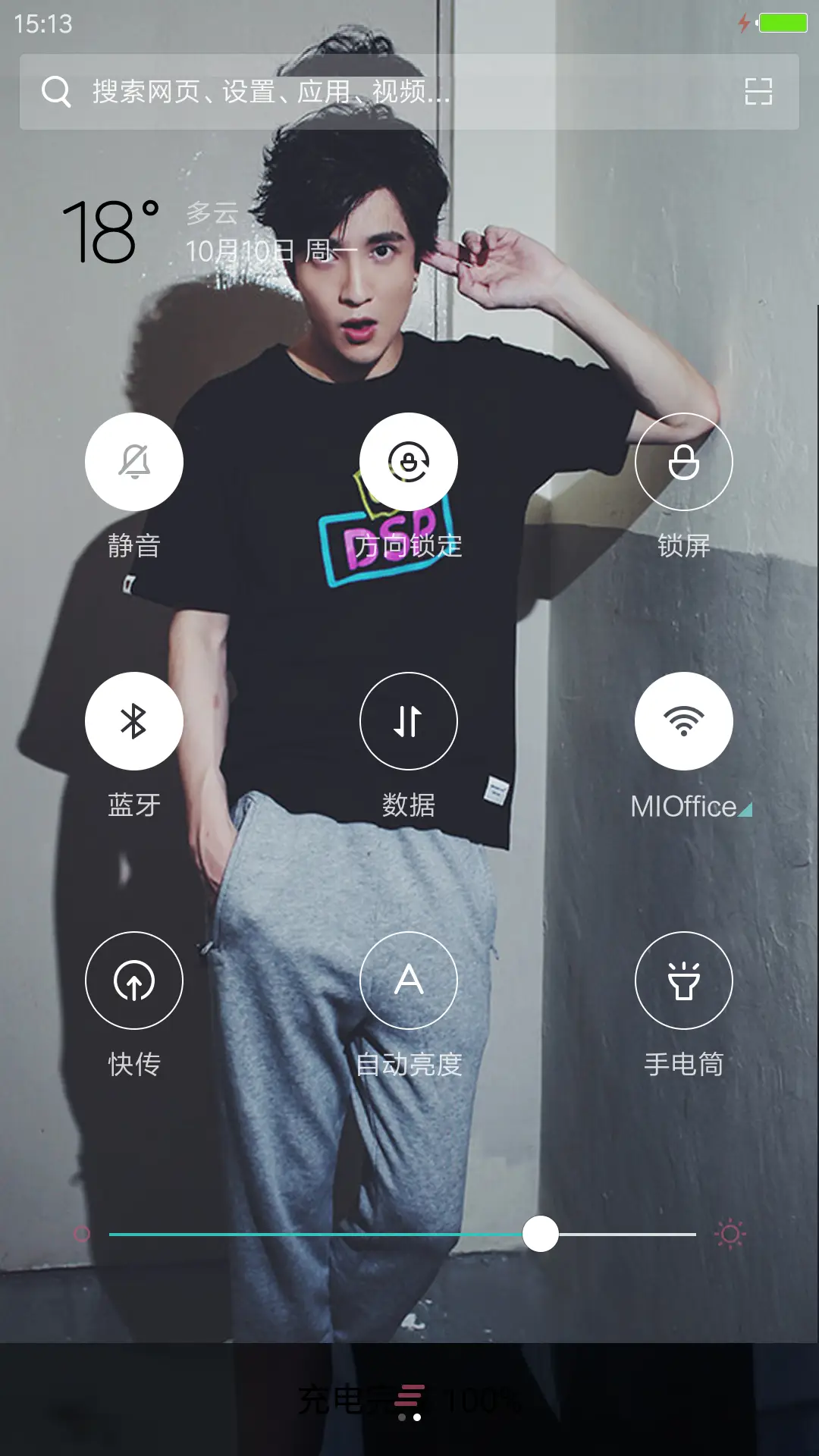Enable auto brightness (自动亮度)
The height and width of the screenshot is (1456, 819).
[x=409, y=981]
